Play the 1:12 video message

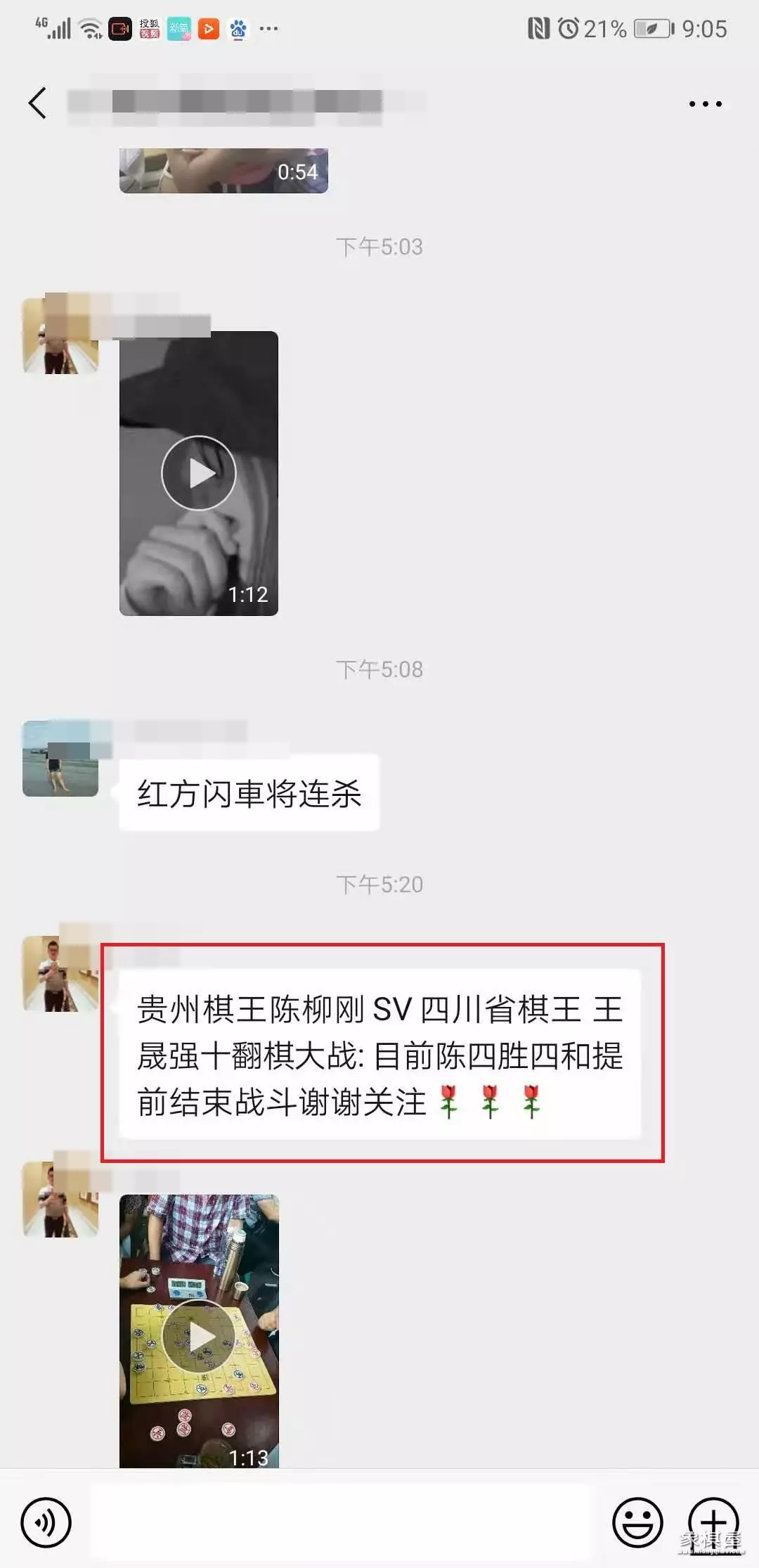199,473
